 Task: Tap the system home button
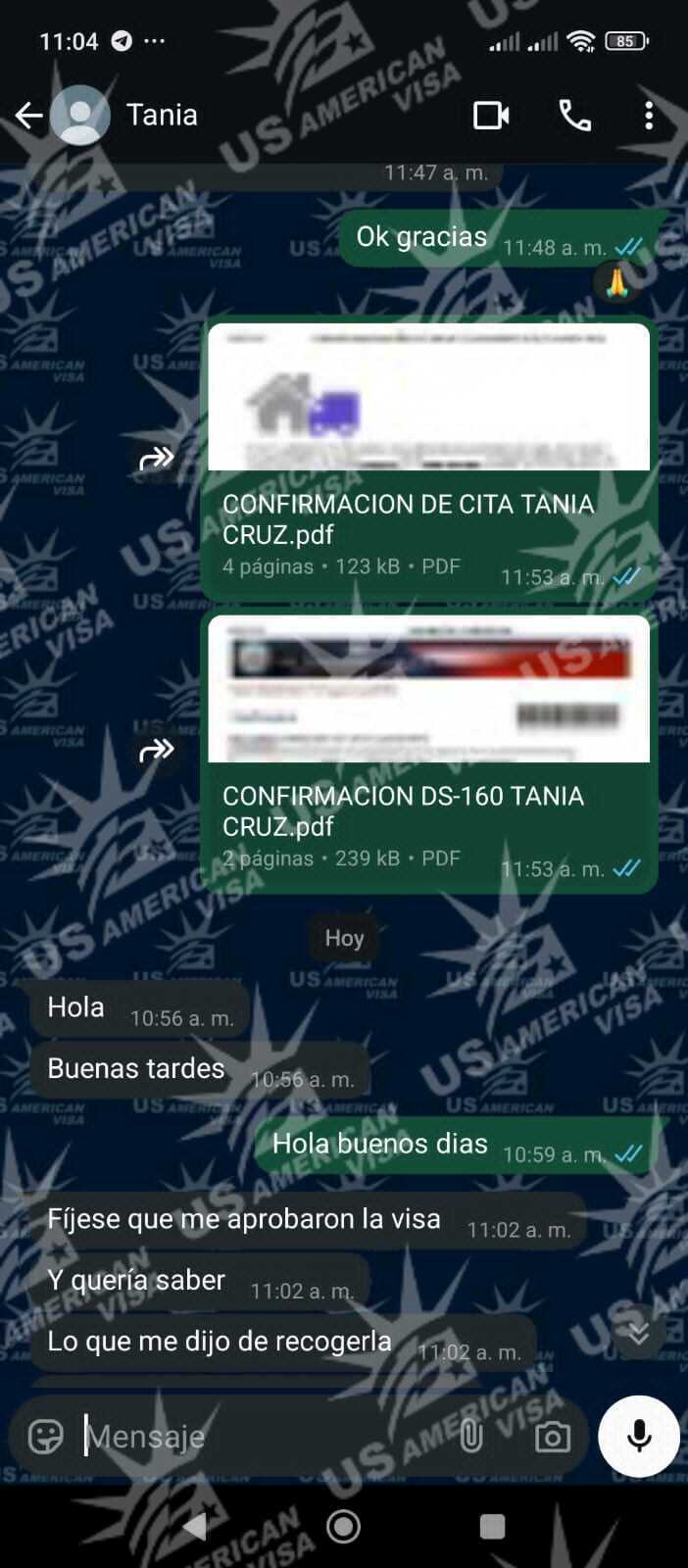tap(343, 1526)
